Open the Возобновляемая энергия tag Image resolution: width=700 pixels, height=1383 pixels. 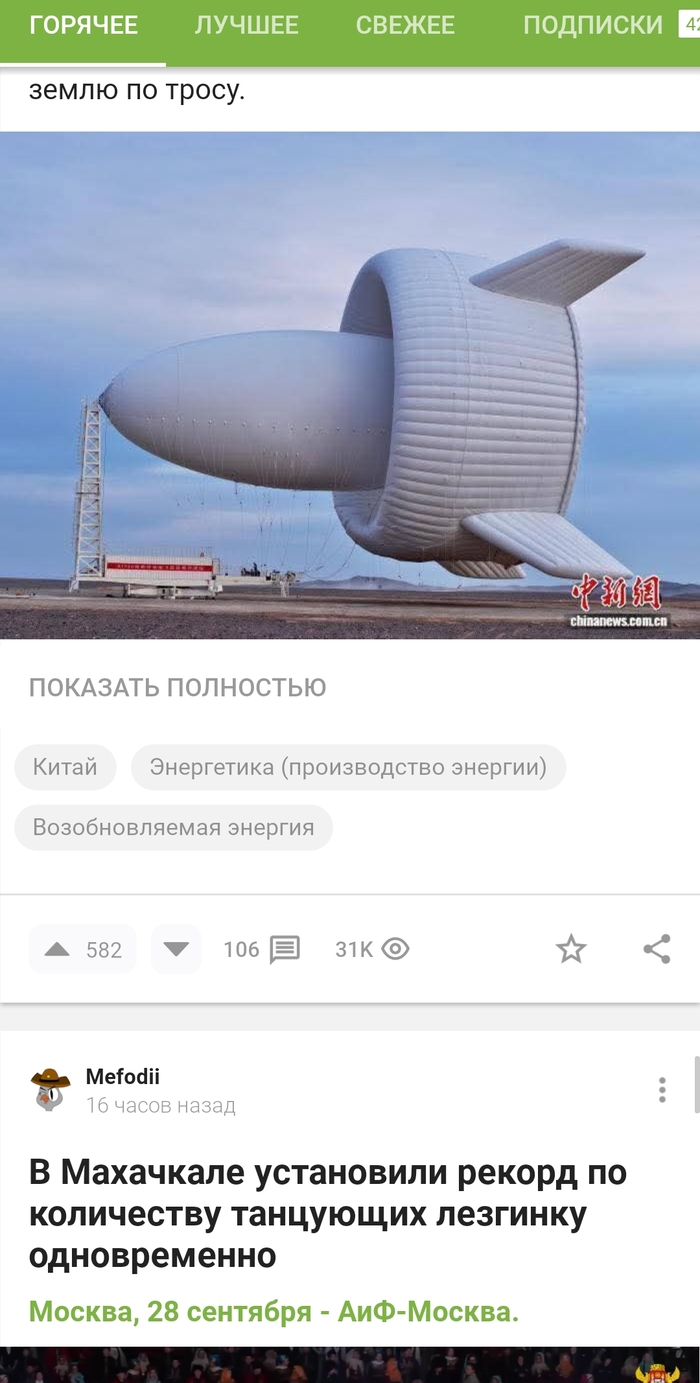click(173, 828)
